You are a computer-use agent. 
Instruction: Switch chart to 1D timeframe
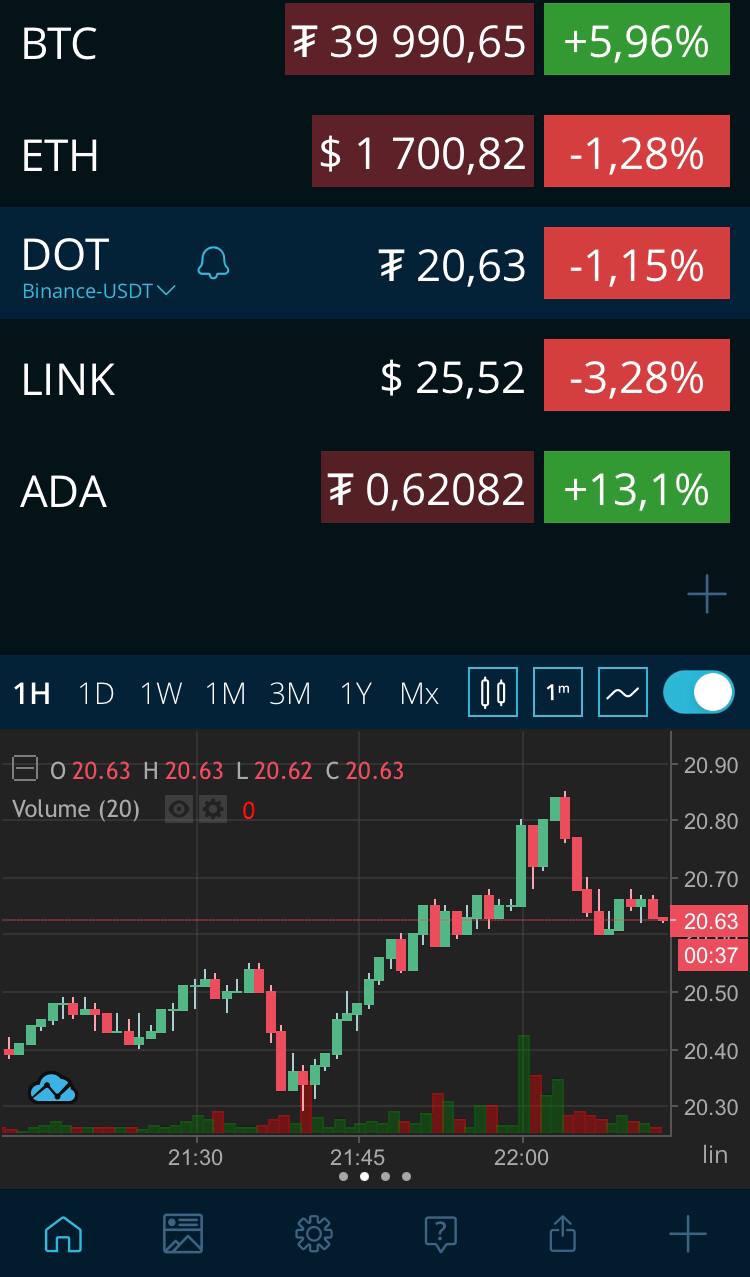click(x=96, y=693)
